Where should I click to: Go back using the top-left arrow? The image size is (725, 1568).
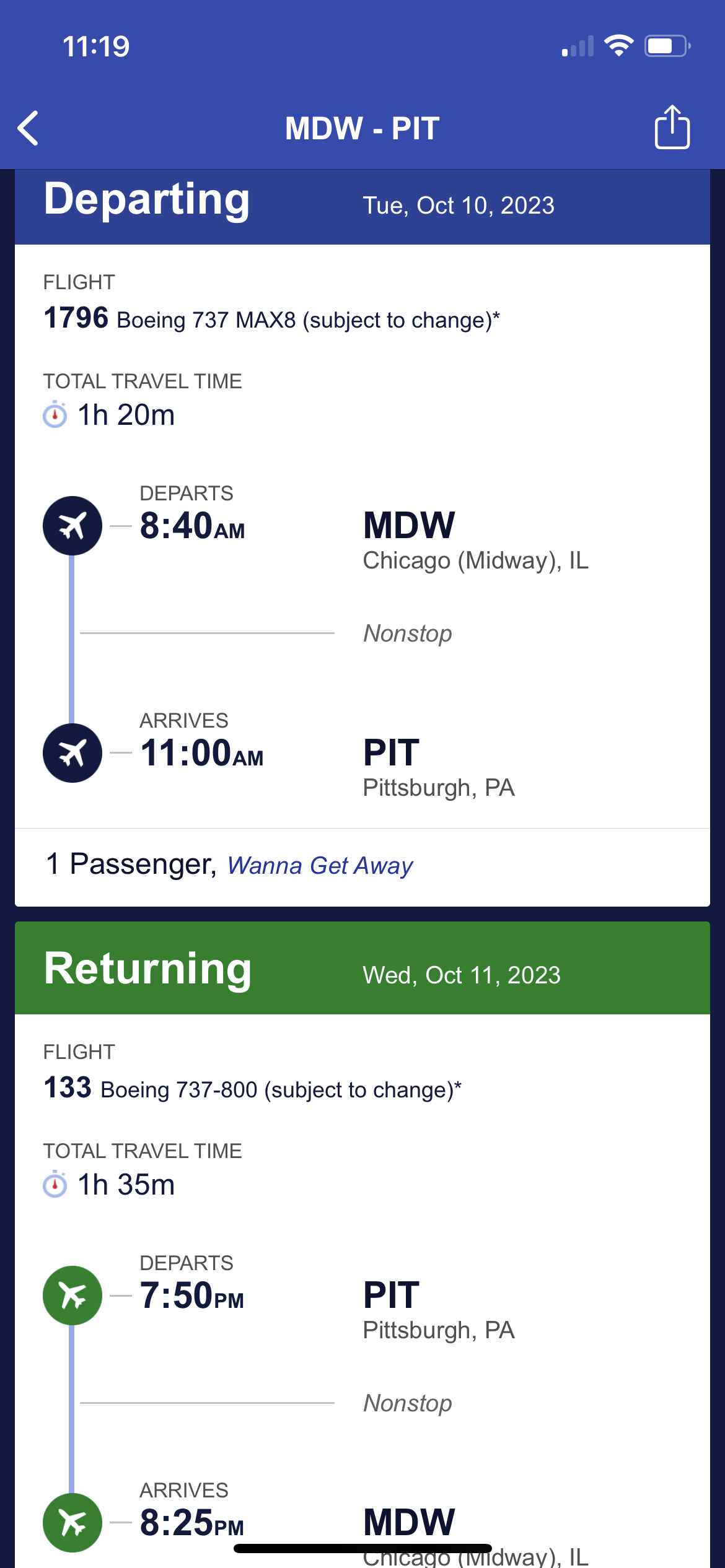tap(29, 128)
